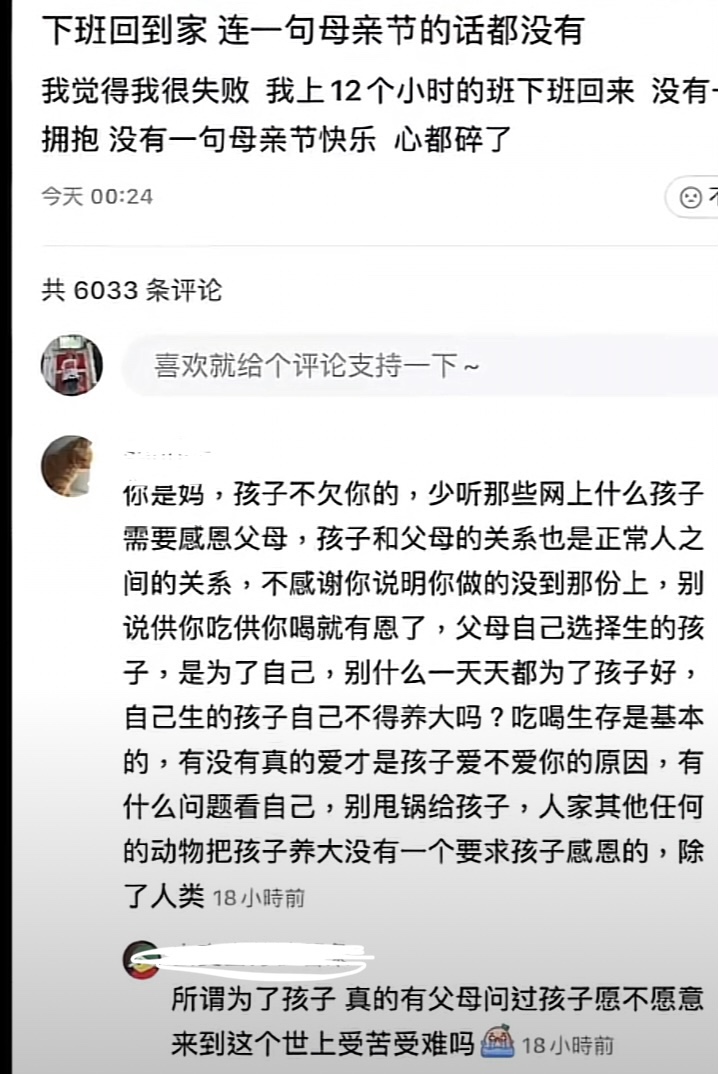The height and width of the screenshot is (1074, 718).
Task: Tap the comment box saying 喜欢就给个评论支持一下
Action: click(x=420, y=366)
